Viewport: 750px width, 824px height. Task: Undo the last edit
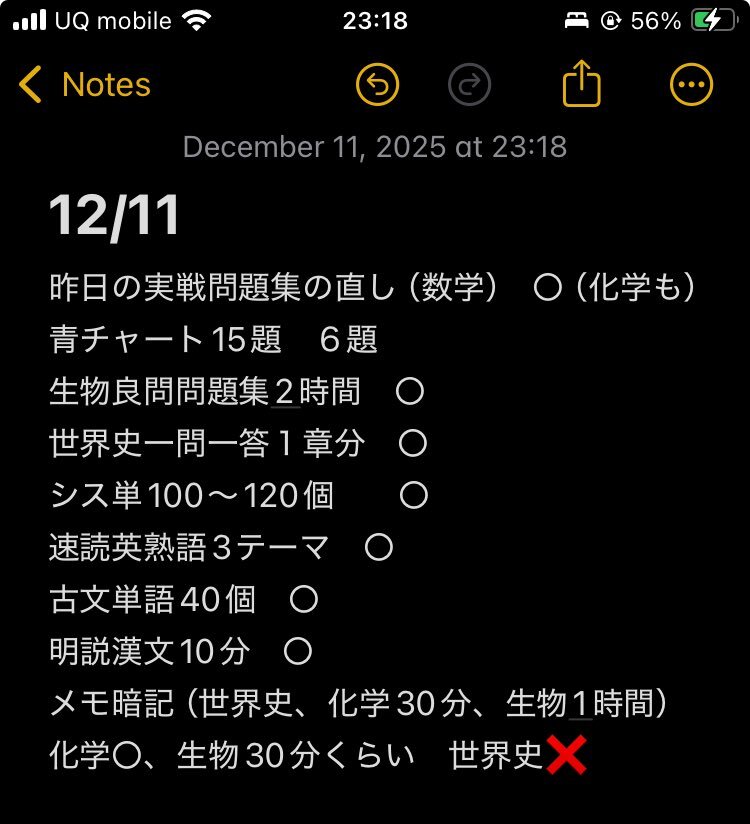pyautogui.click(x=378, y=86)
